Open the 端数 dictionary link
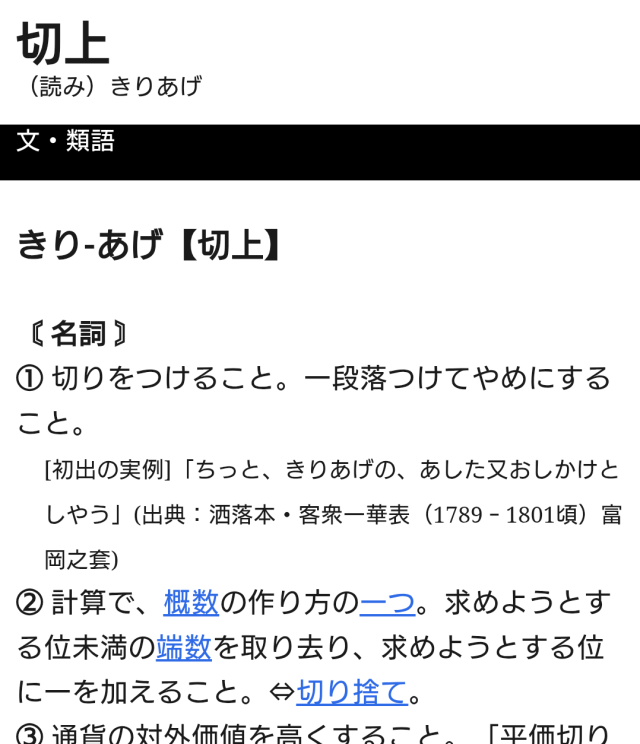 pos(183,647)
